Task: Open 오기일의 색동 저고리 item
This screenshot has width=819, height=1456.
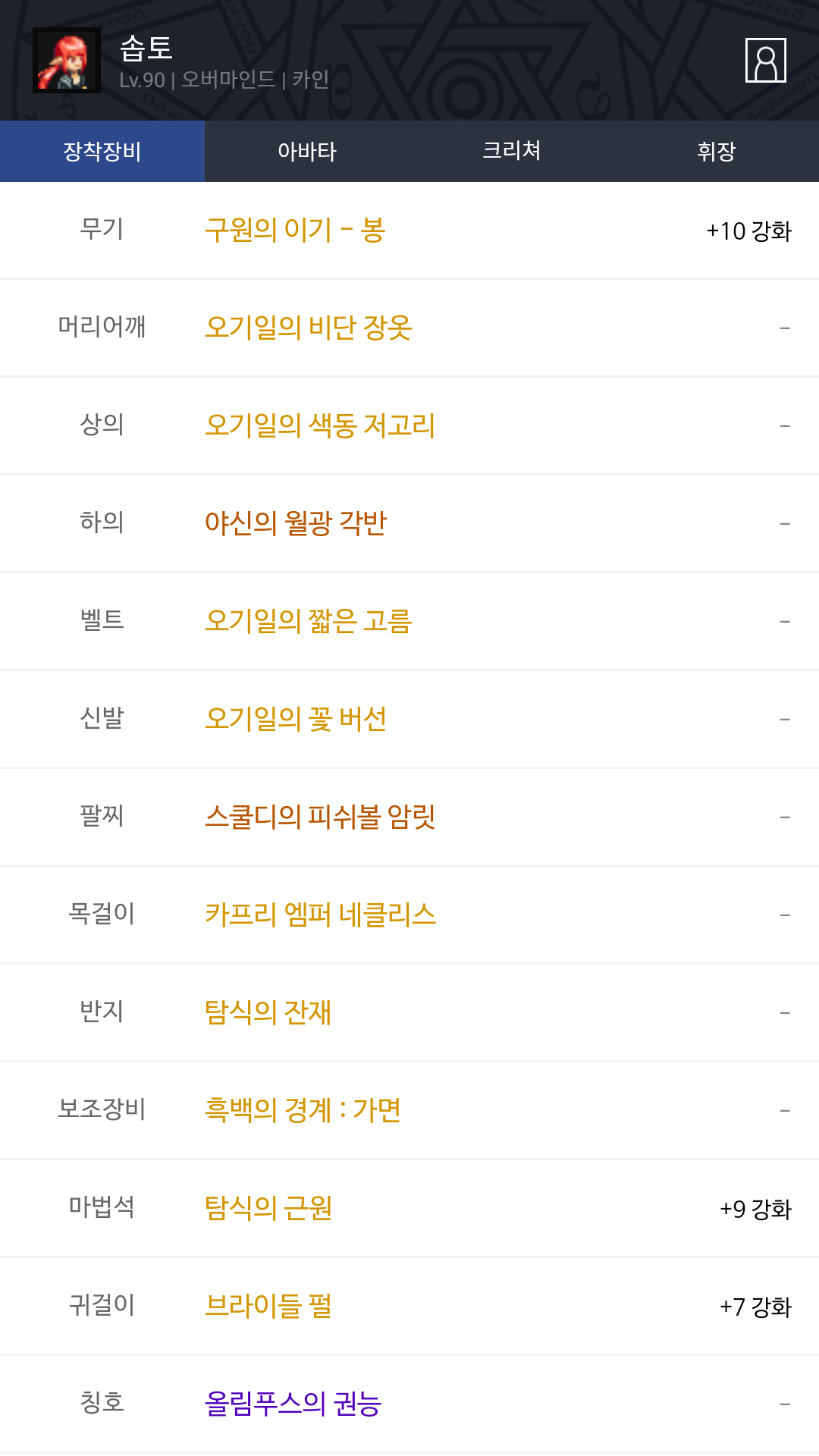Action: (x=320, y=425)
